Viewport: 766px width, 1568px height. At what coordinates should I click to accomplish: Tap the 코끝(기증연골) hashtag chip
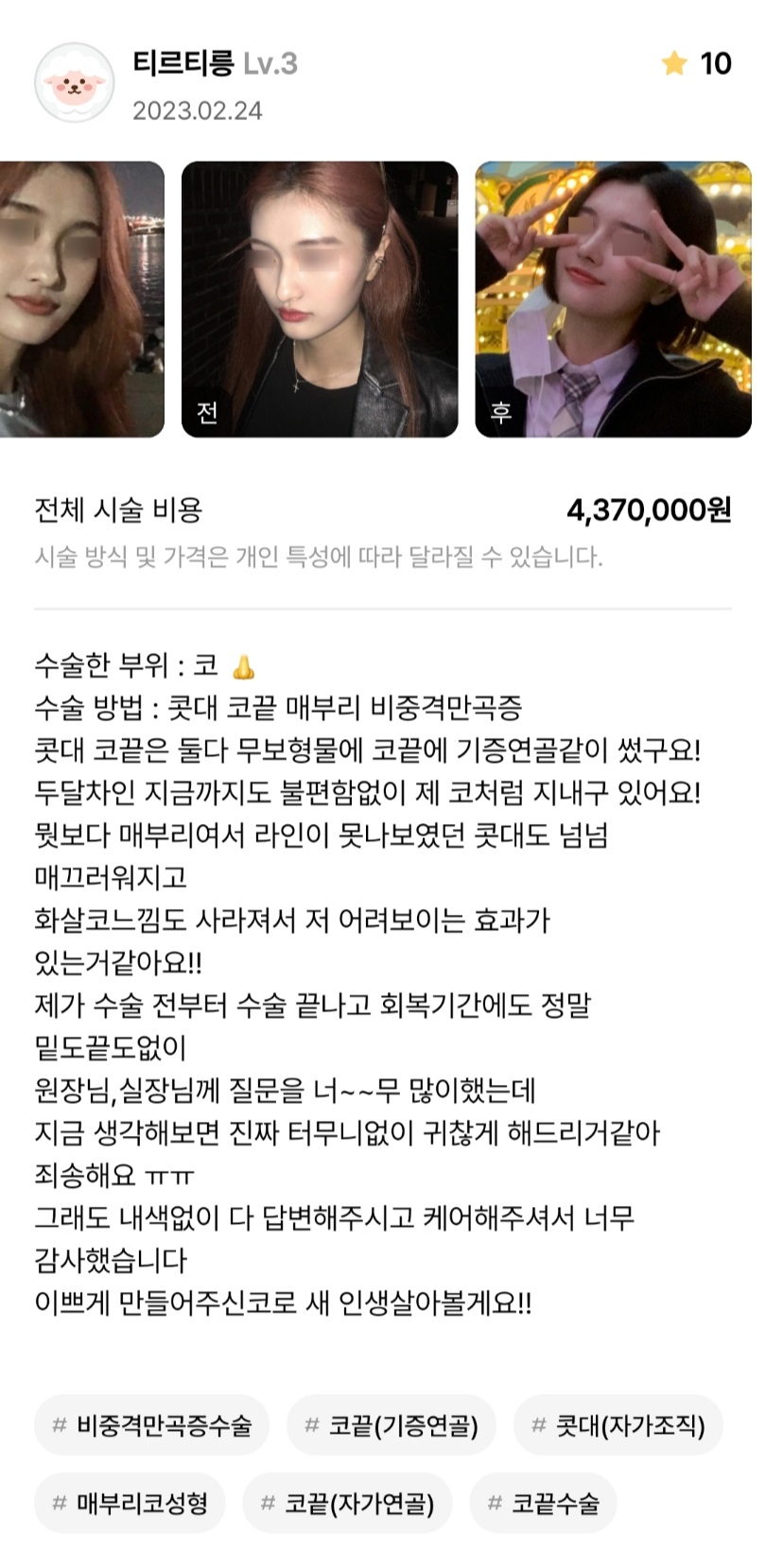pos(392,1424)
